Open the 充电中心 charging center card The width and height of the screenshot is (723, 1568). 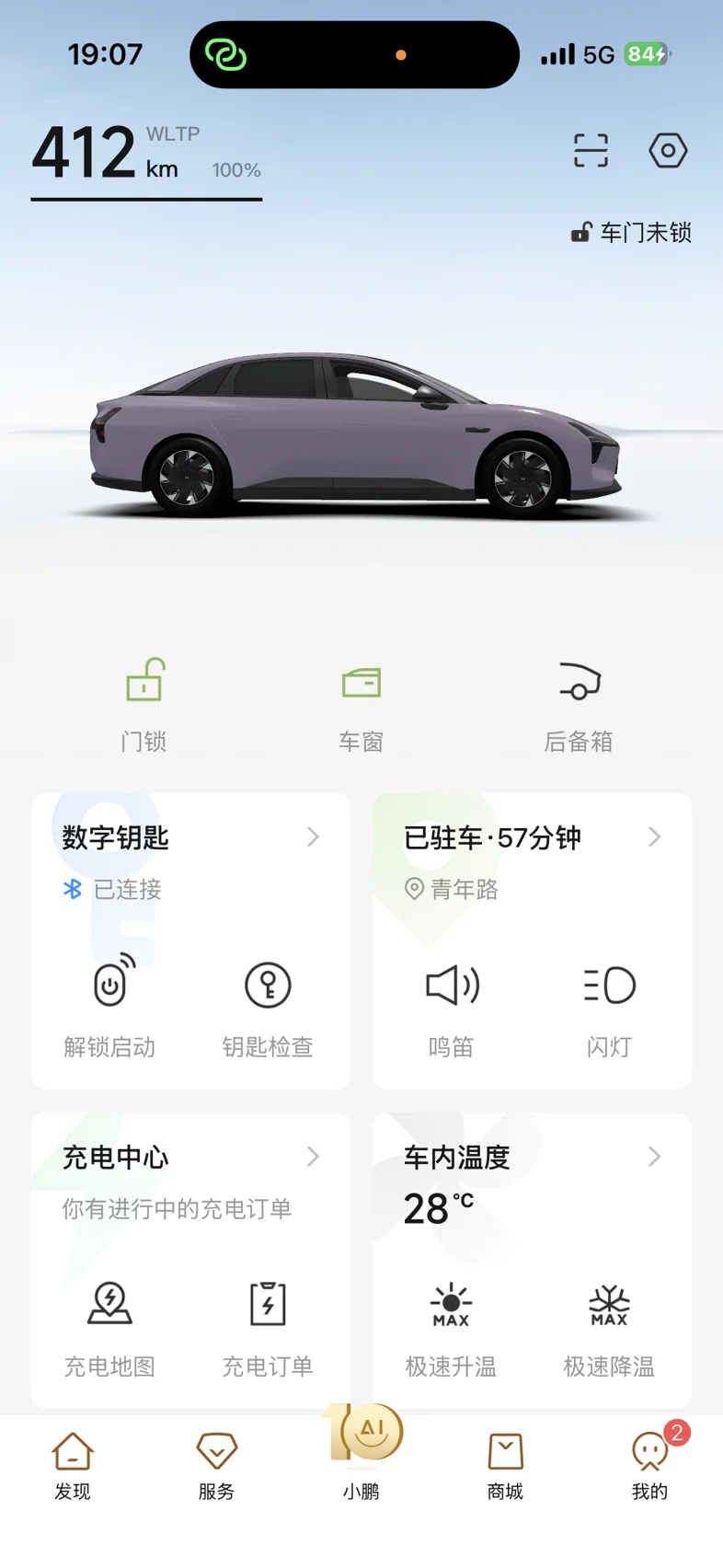pos(190,1157)
